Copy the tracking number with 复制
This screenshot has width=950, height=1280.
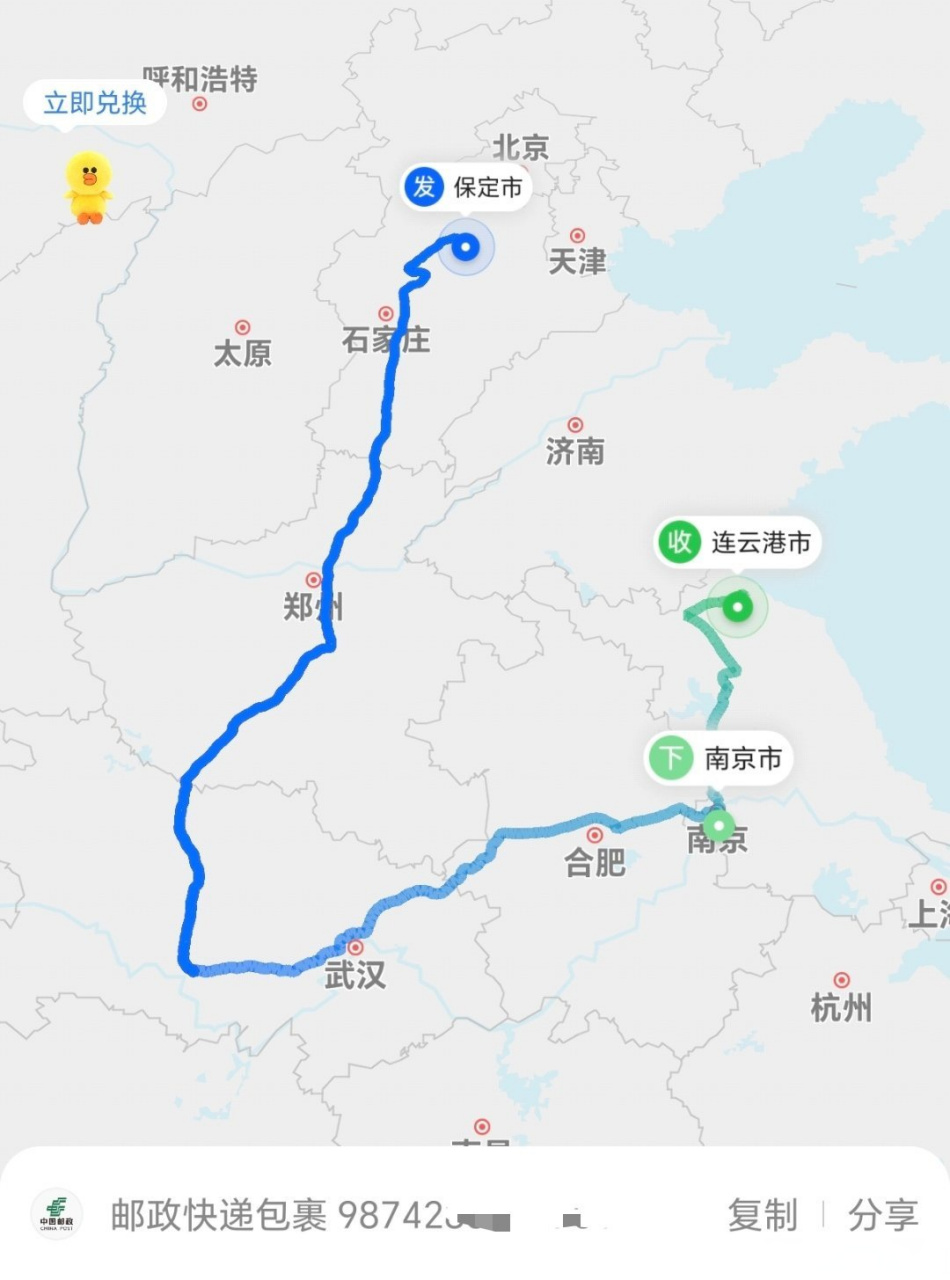click(x=762, y=1215)
